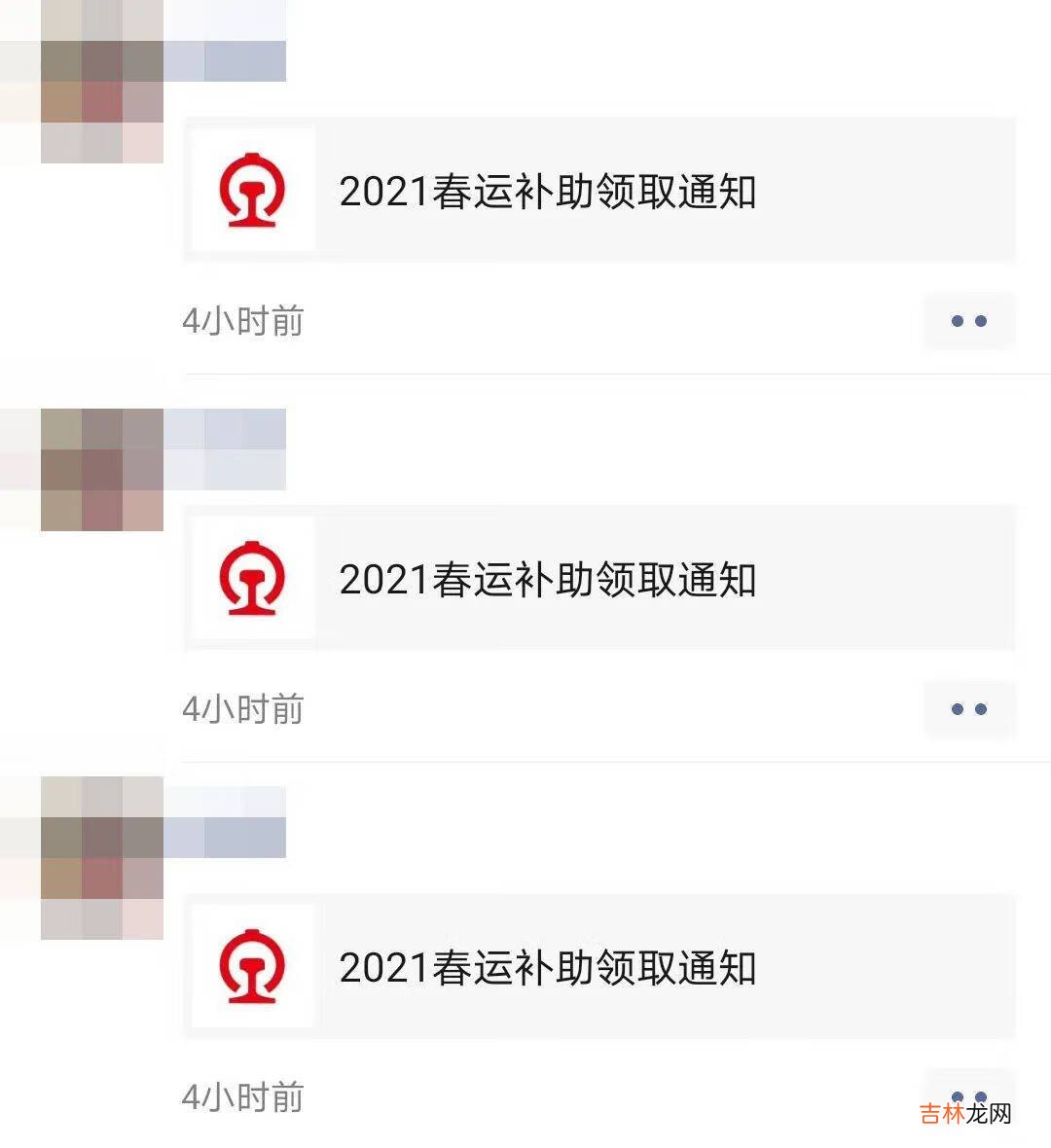Tap the two-dot comment button under the first post
This screenshot has width=1051, height=1148.
(968, 321)
